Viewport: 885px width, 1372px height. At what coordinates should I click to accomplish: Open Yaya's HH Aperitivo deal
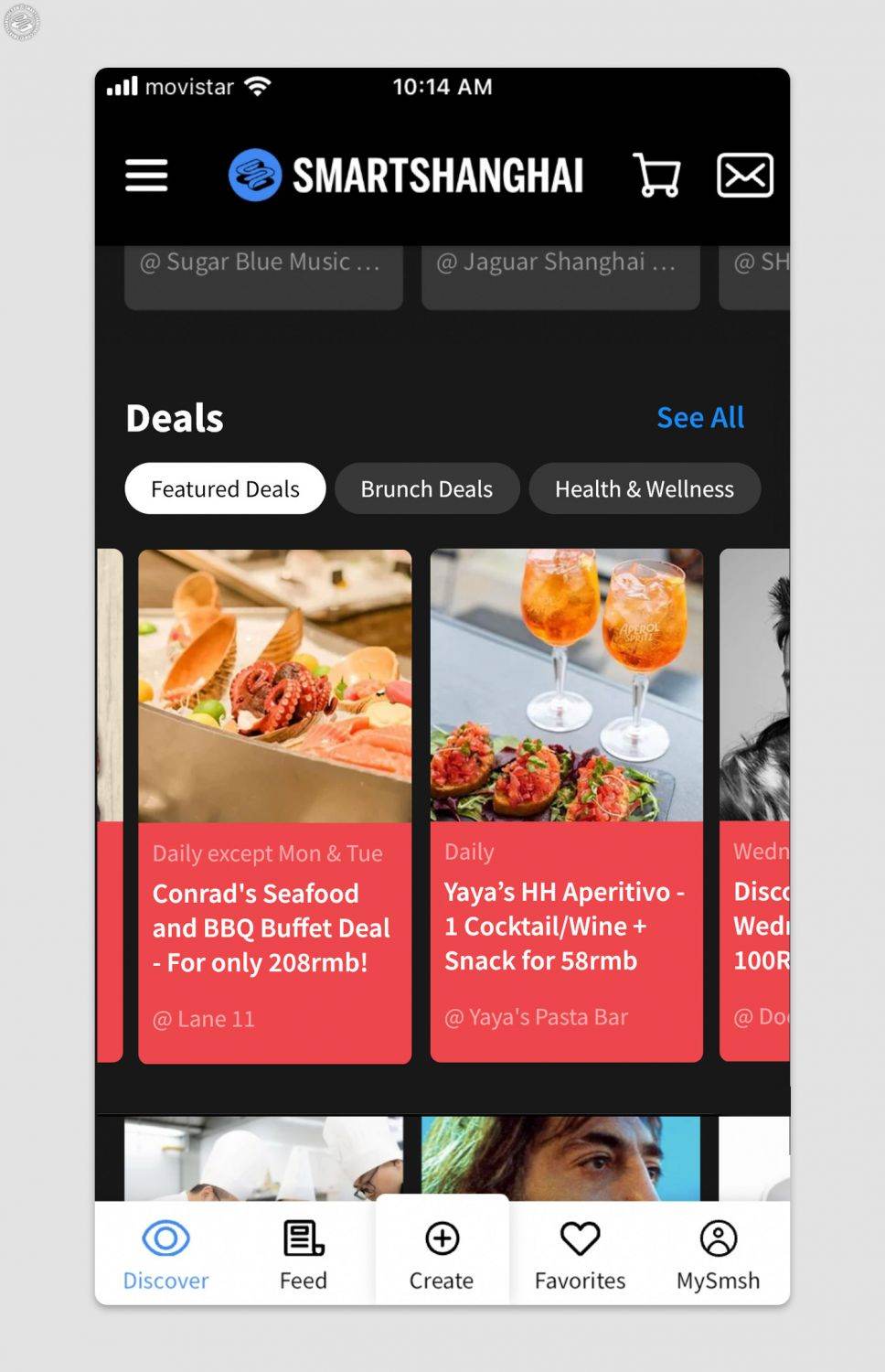565,927
